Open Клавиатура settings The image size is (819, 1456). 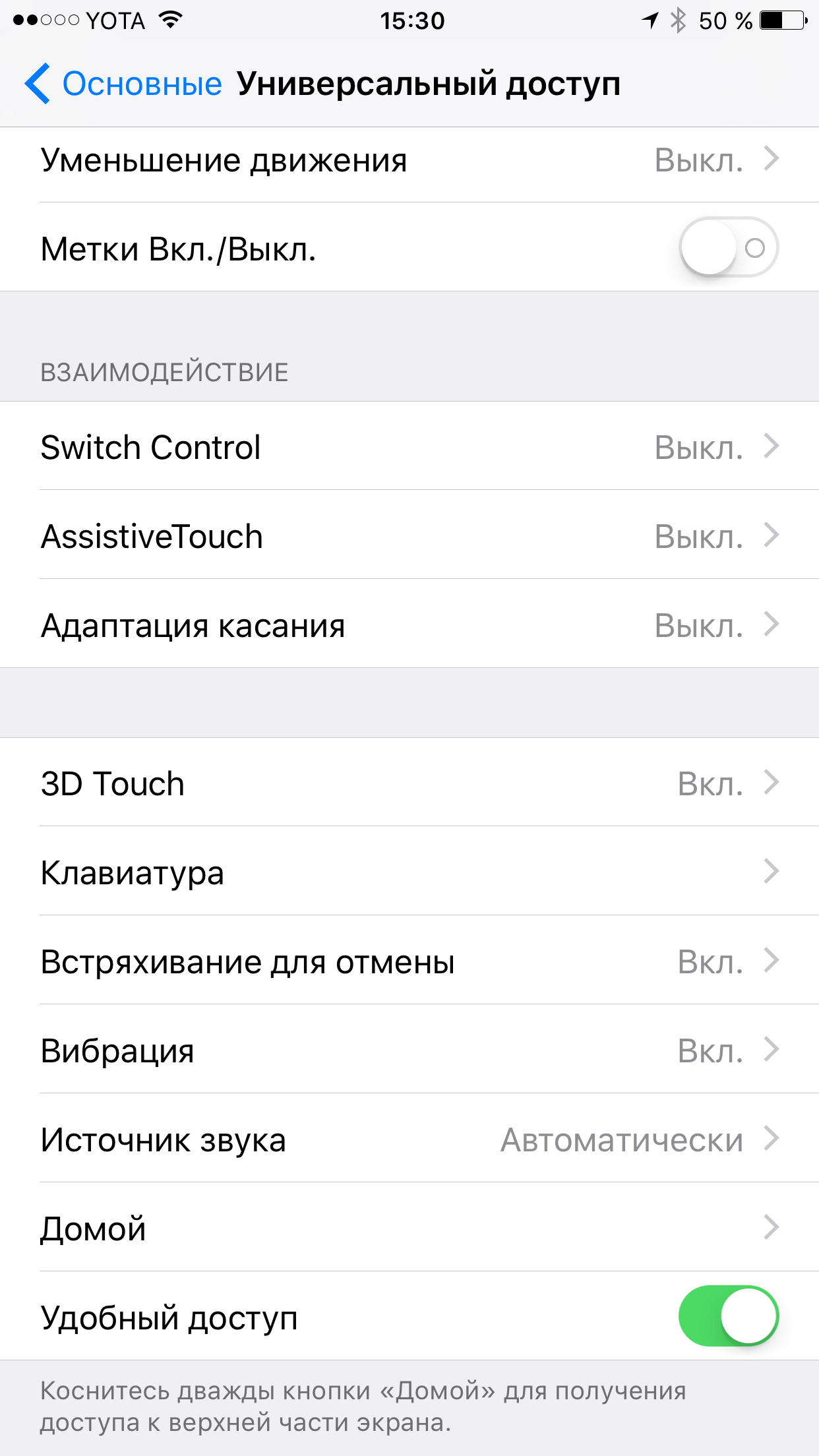[x=409, y=872]
